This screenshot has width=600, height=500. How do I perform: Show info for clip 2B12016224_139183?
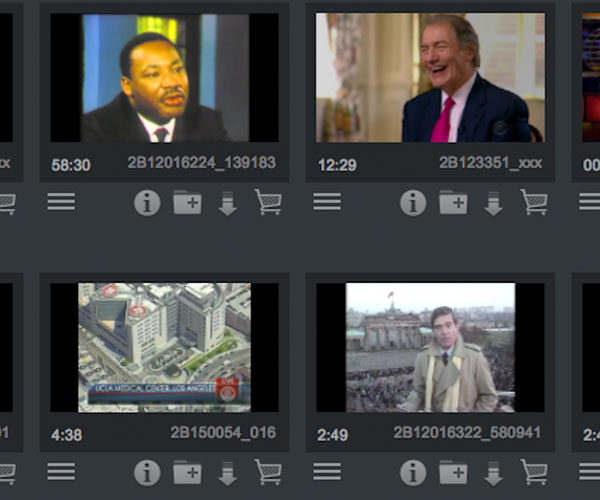click(147, 203)
